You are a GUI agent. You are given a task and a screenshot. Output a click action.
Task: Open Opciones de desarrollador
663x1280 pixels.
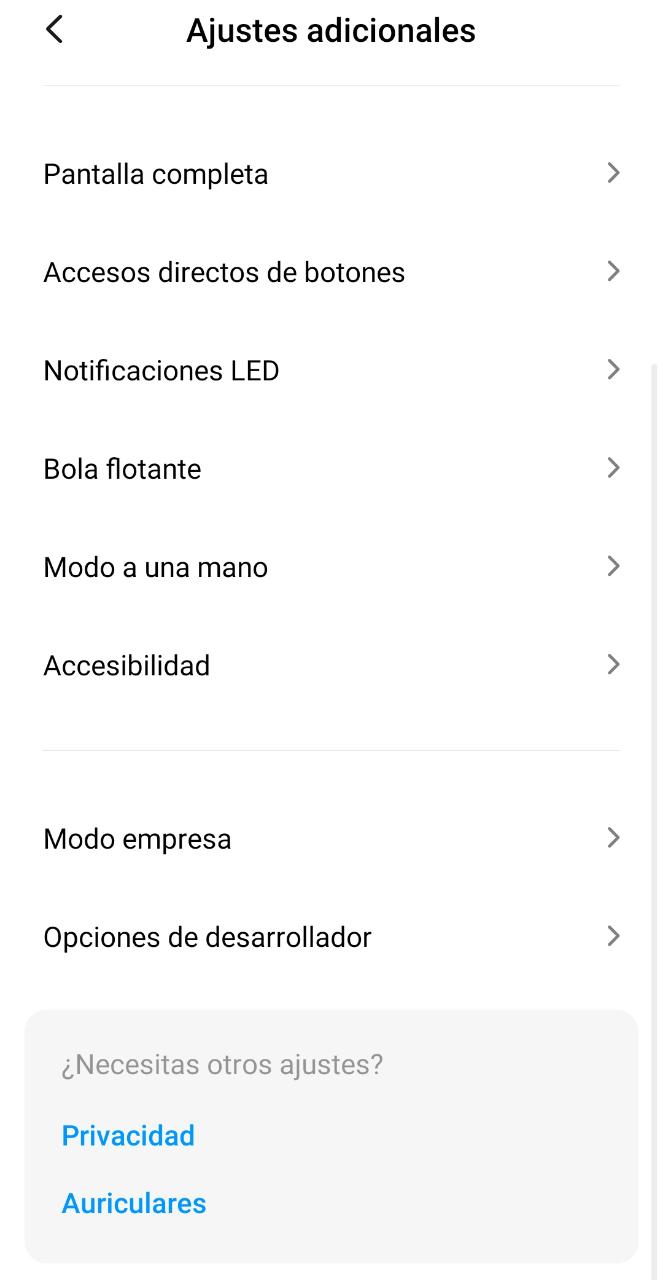(330, 937)
